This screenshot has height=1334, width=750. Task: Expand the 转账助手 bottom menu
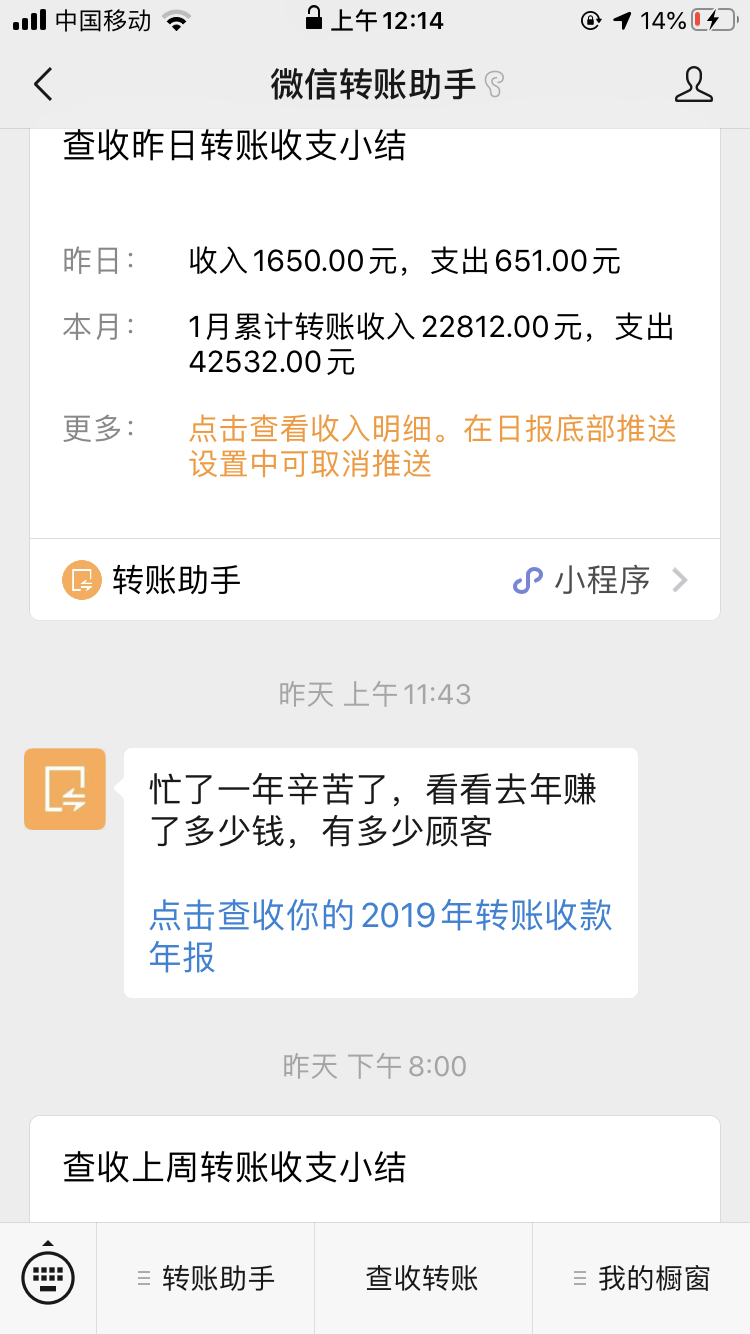click(x=206, y=1278)
